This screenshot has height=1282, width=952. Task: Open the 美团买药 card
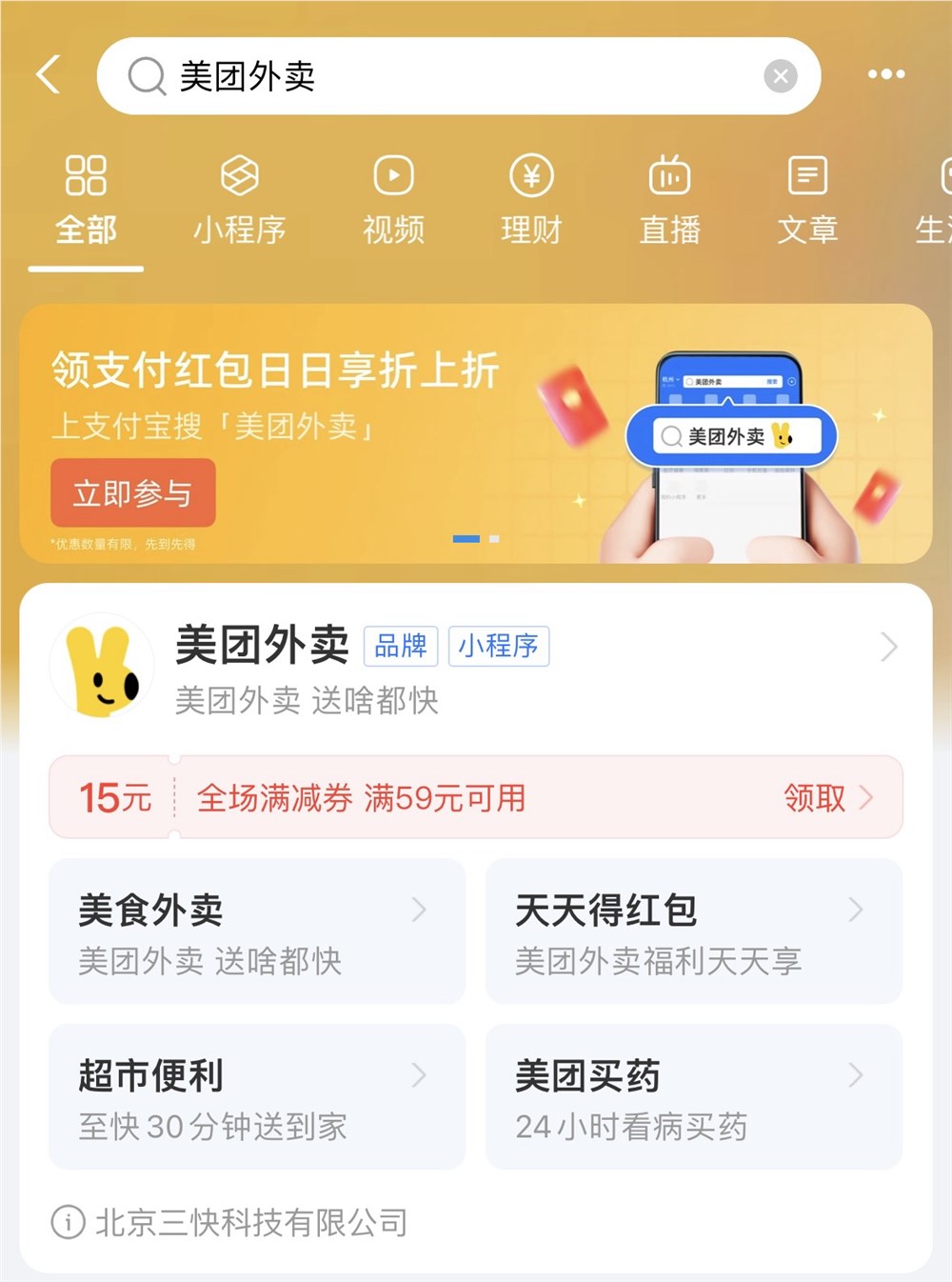[x=693, y=1097]
